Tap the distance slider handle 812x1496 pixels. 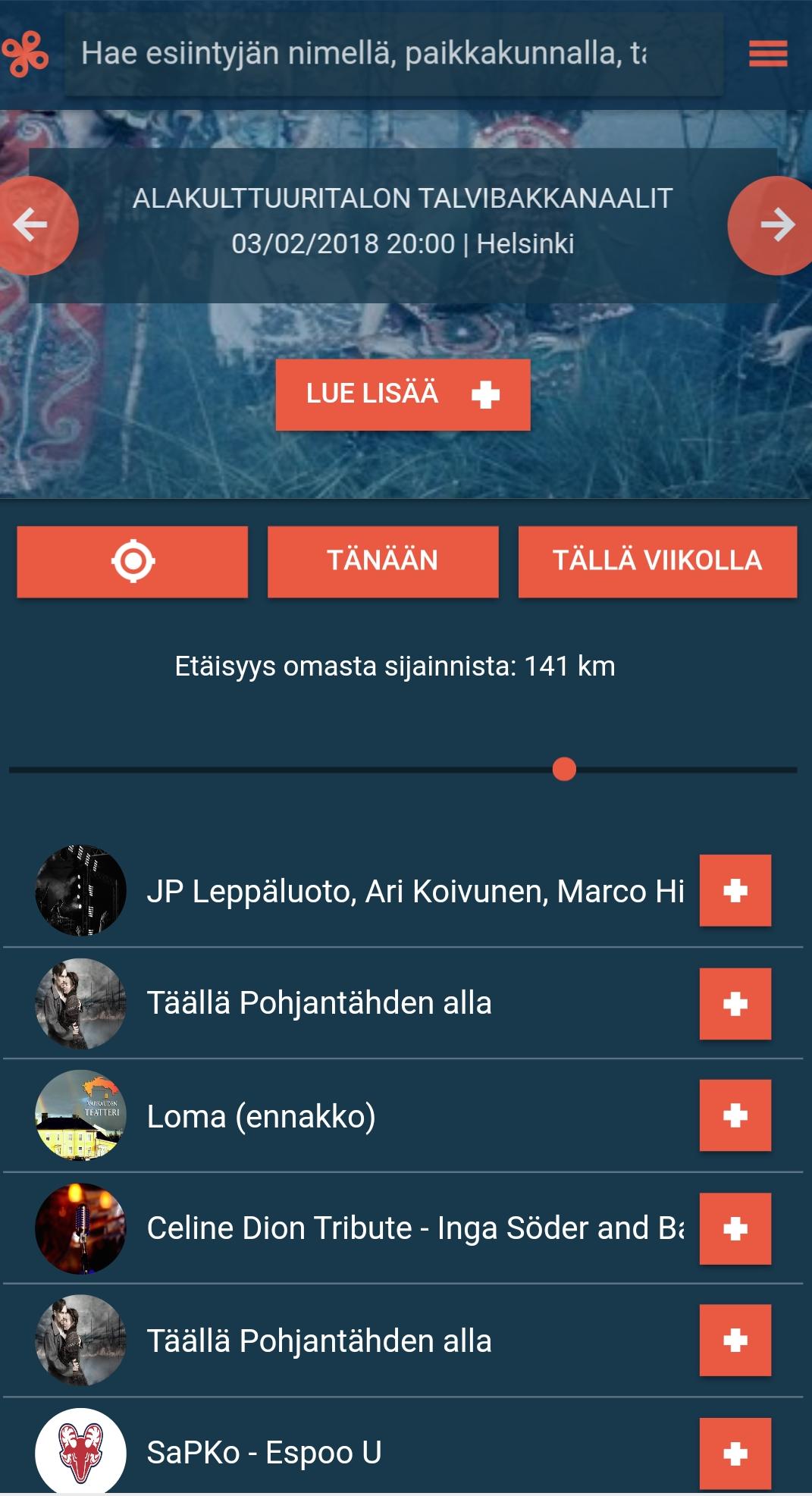(x=564, y=769)
